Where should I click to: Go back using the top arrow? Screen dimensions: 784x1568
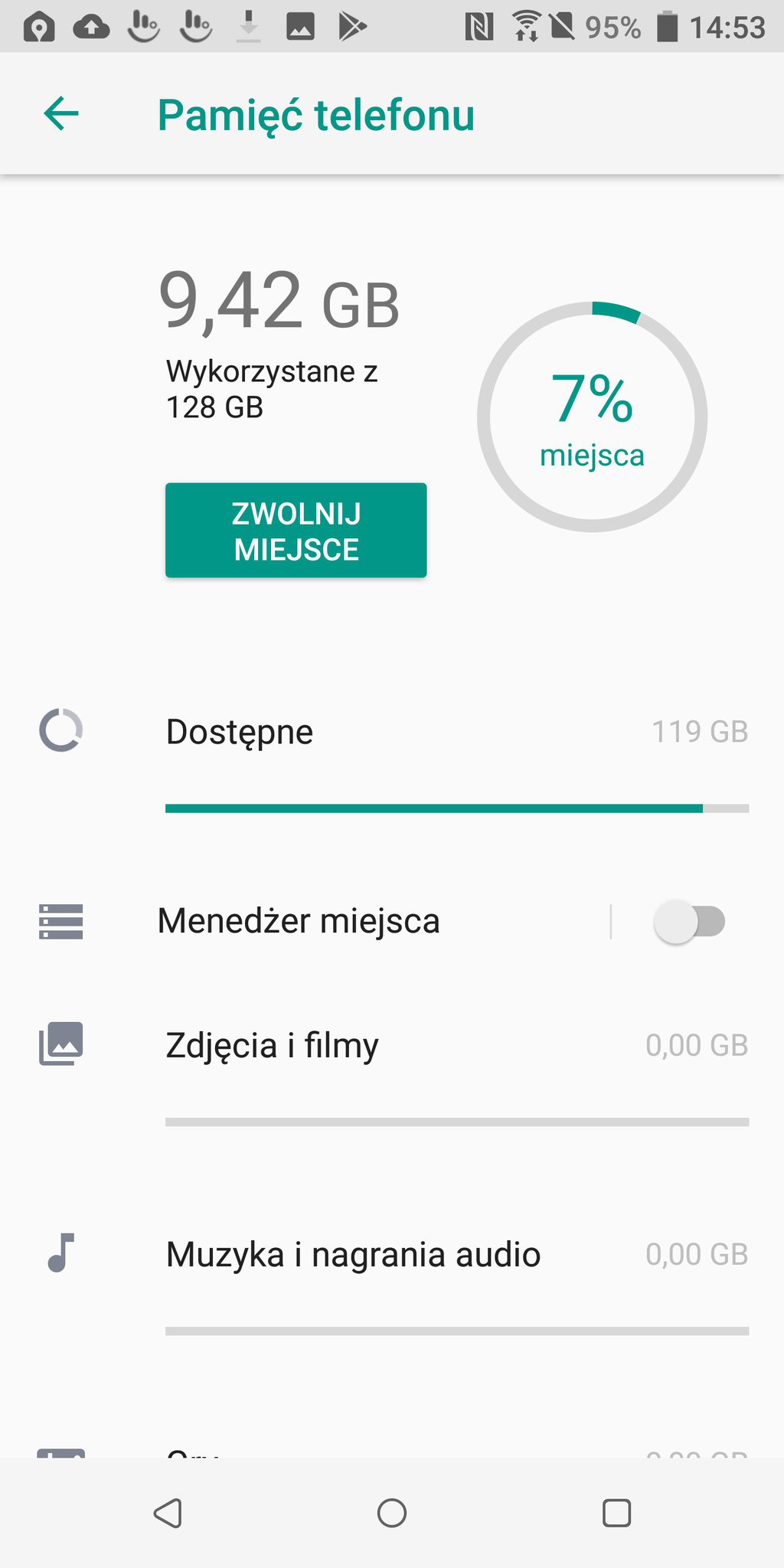click(x=61, y=115)
